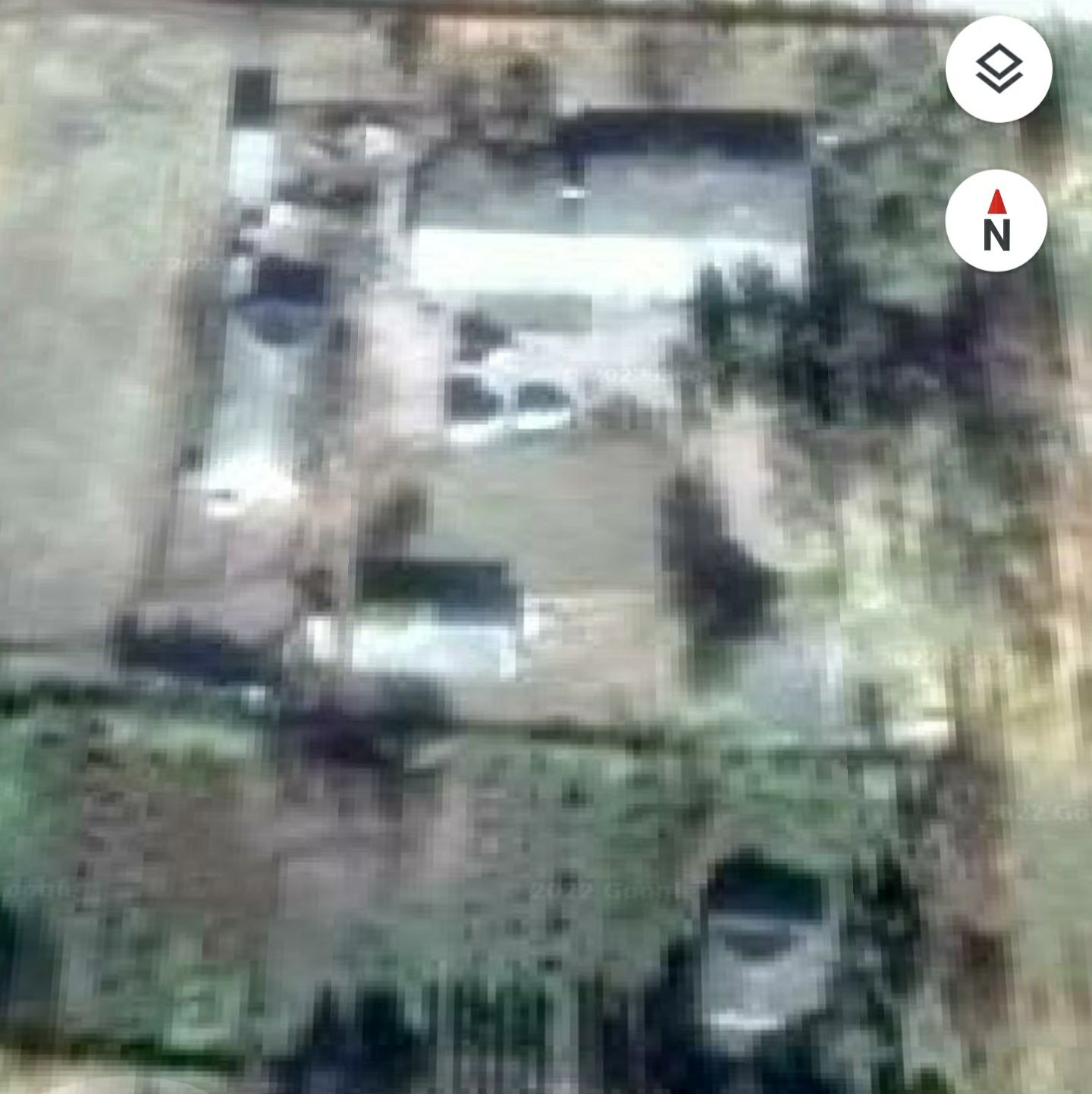The height and width of the screenshot is (1094, 1092).
Task: Tap the compass to reset north
Action: pyautogui.click(x=996, y=221)
